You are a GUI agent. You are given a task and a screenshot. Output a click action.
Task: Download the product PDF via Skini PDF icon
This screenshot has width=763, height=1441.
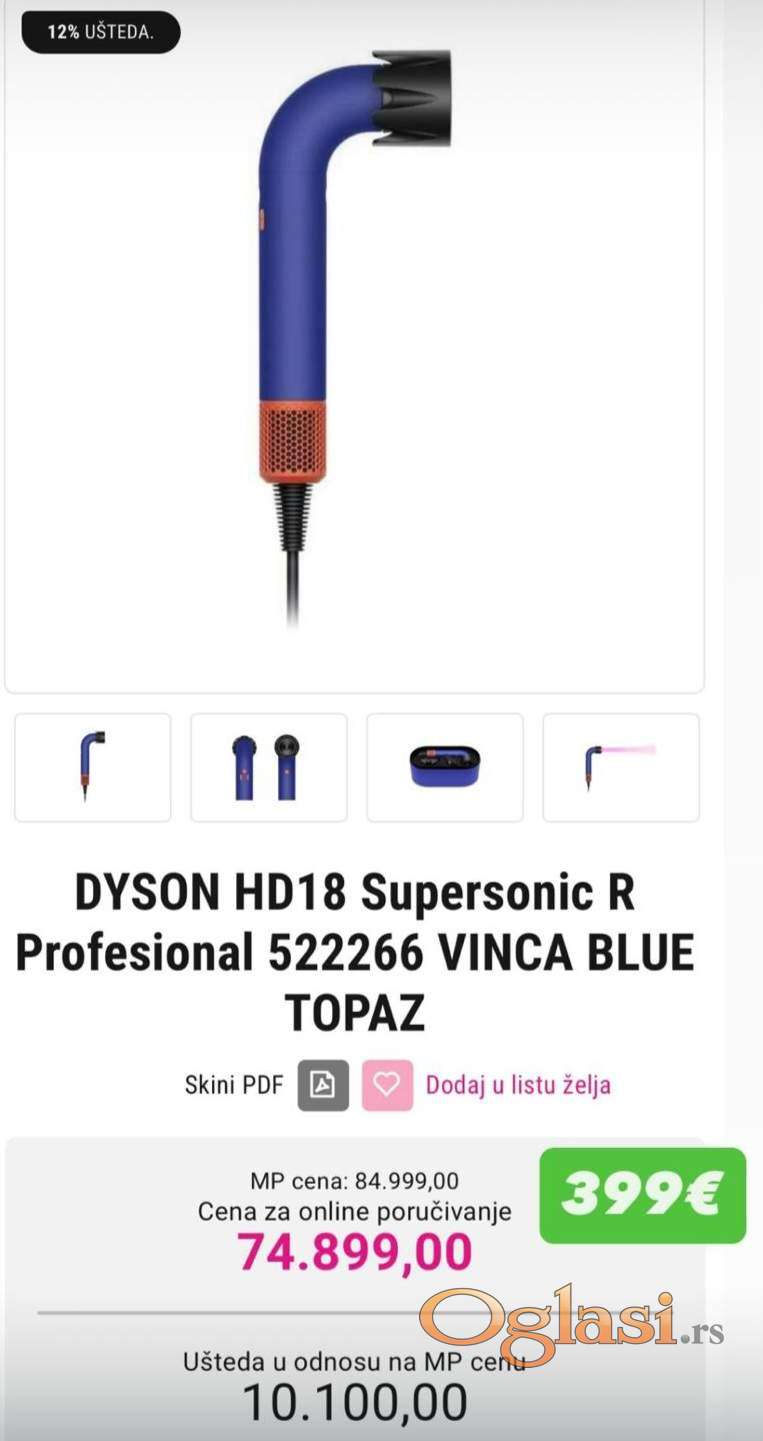[x=323, y=1085]
